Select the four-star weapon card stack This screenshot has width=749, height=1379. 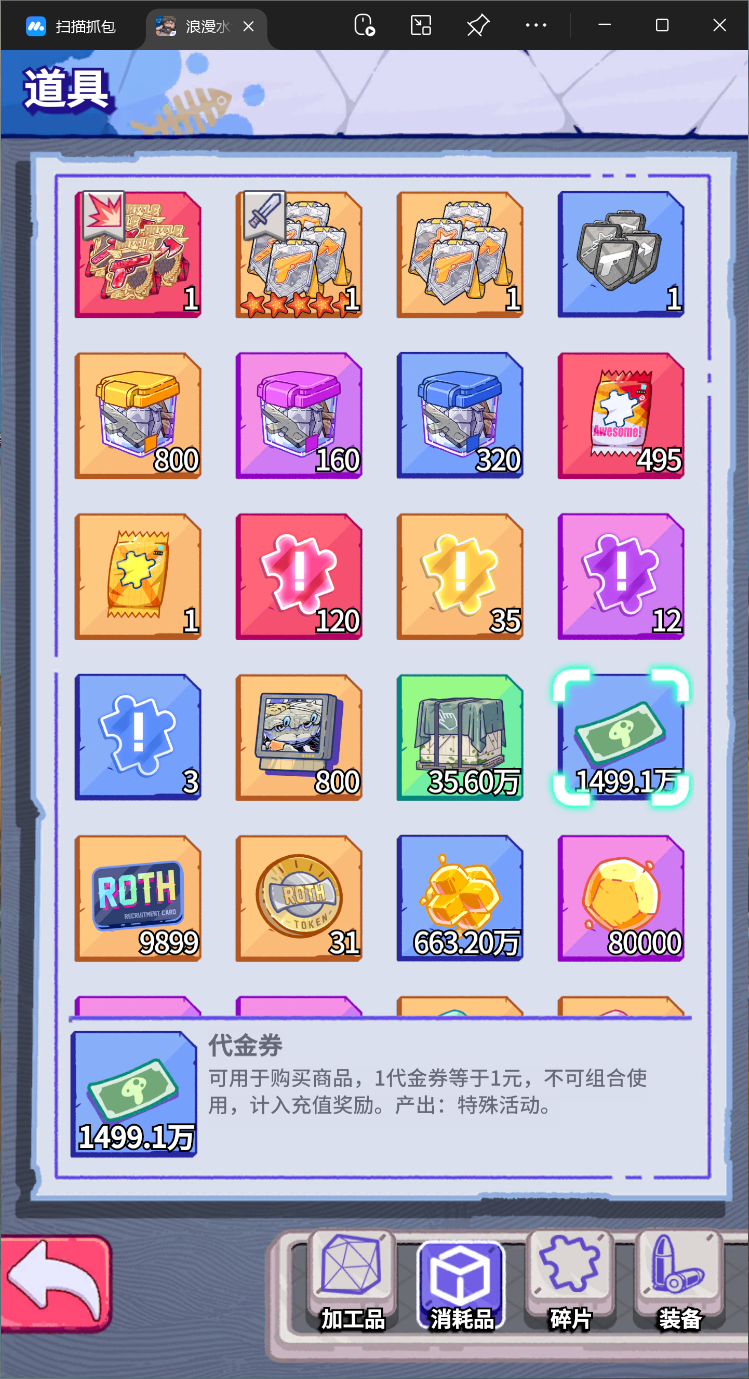[x=298, y=254]
